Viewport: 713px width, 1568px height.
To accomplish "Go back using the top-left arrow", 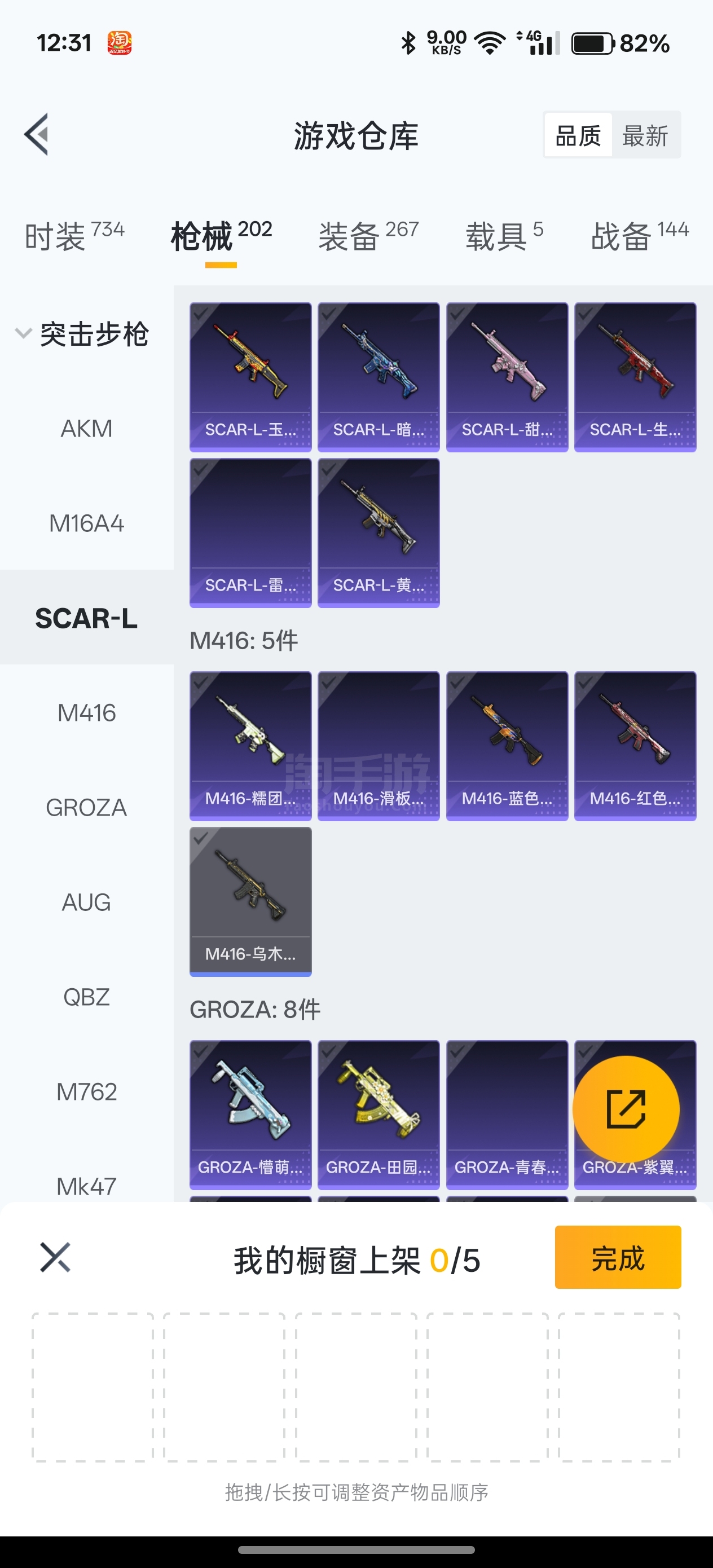I will point(37,135).
